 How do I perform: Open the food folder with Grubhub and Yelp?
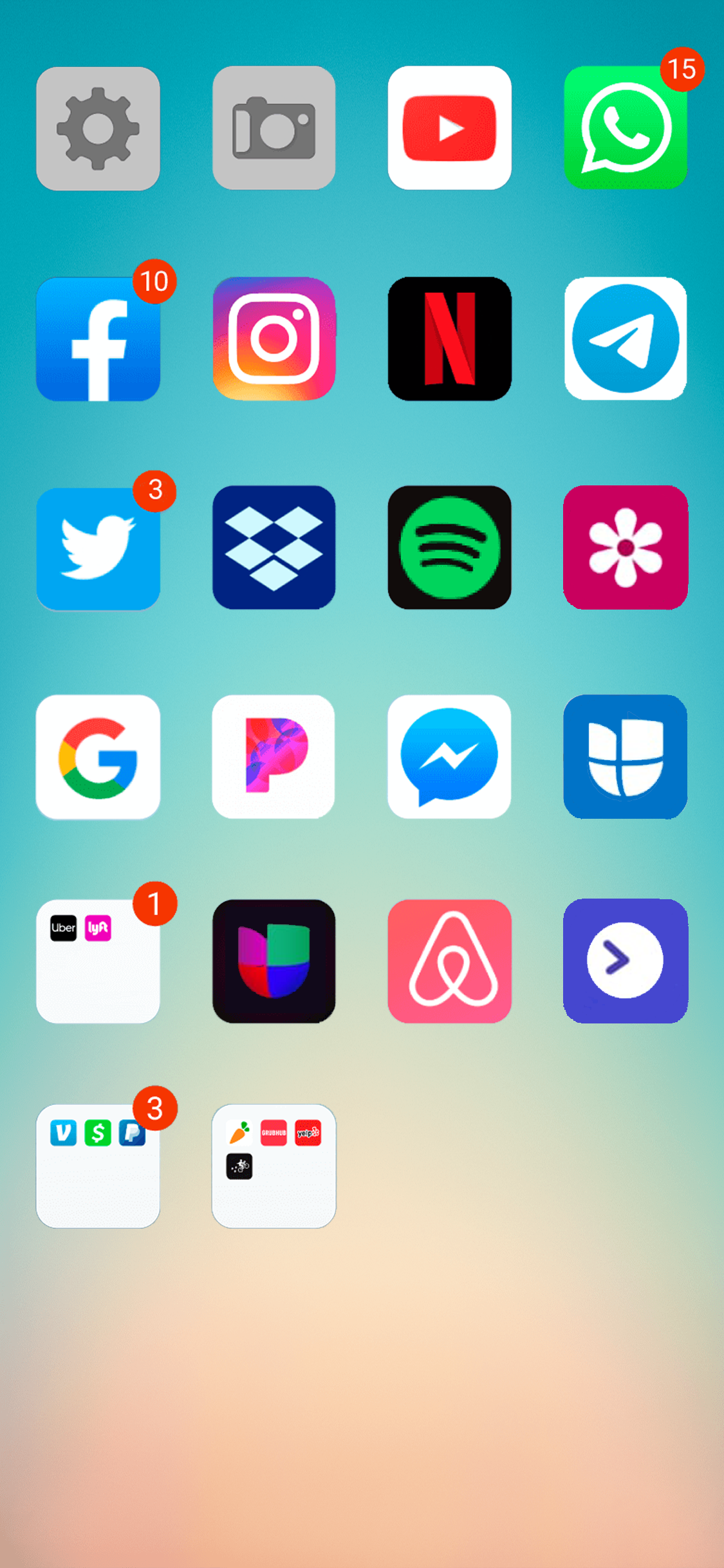[274, 1166]
